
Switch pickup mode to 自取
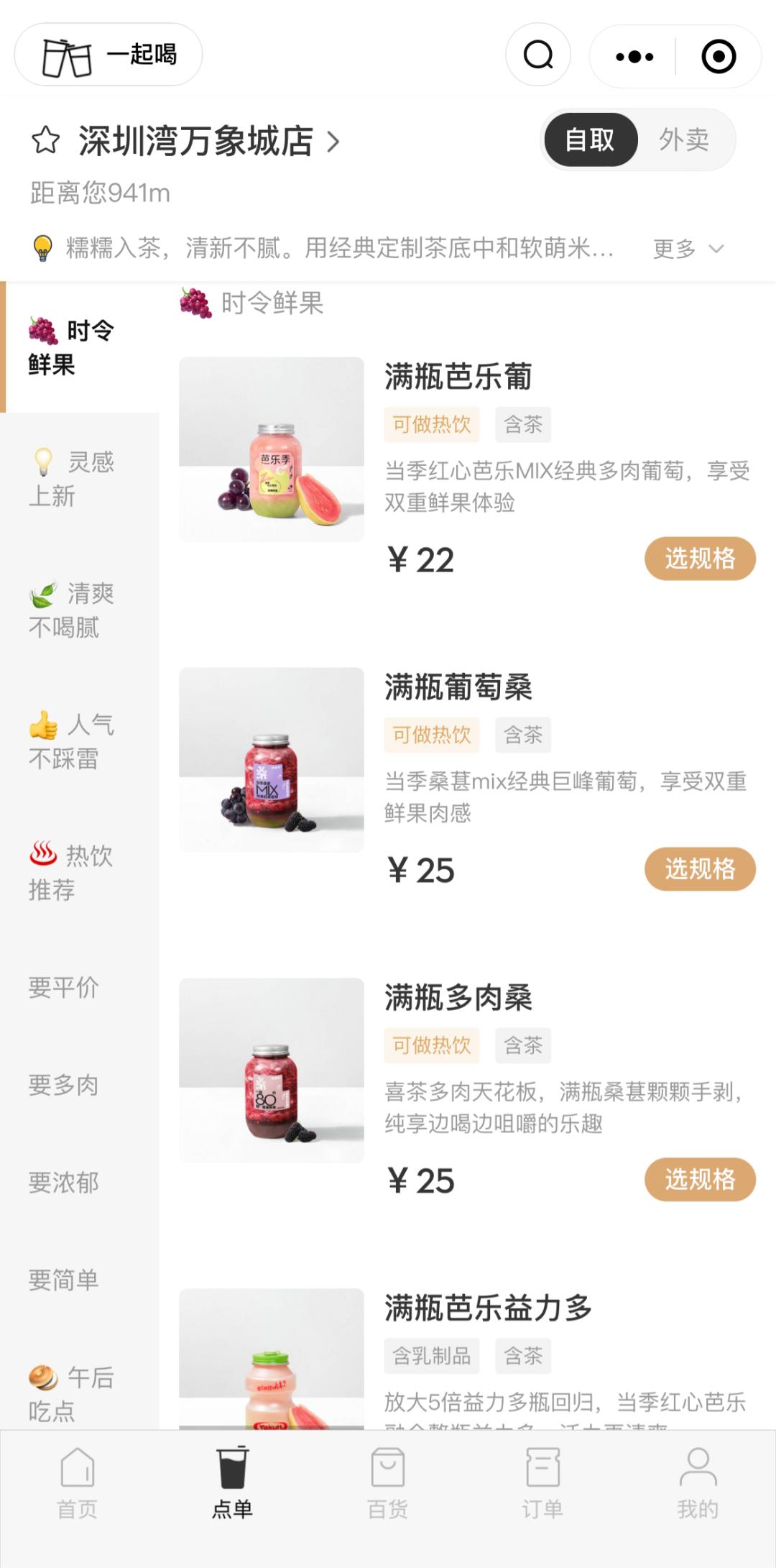coord(590,140)
